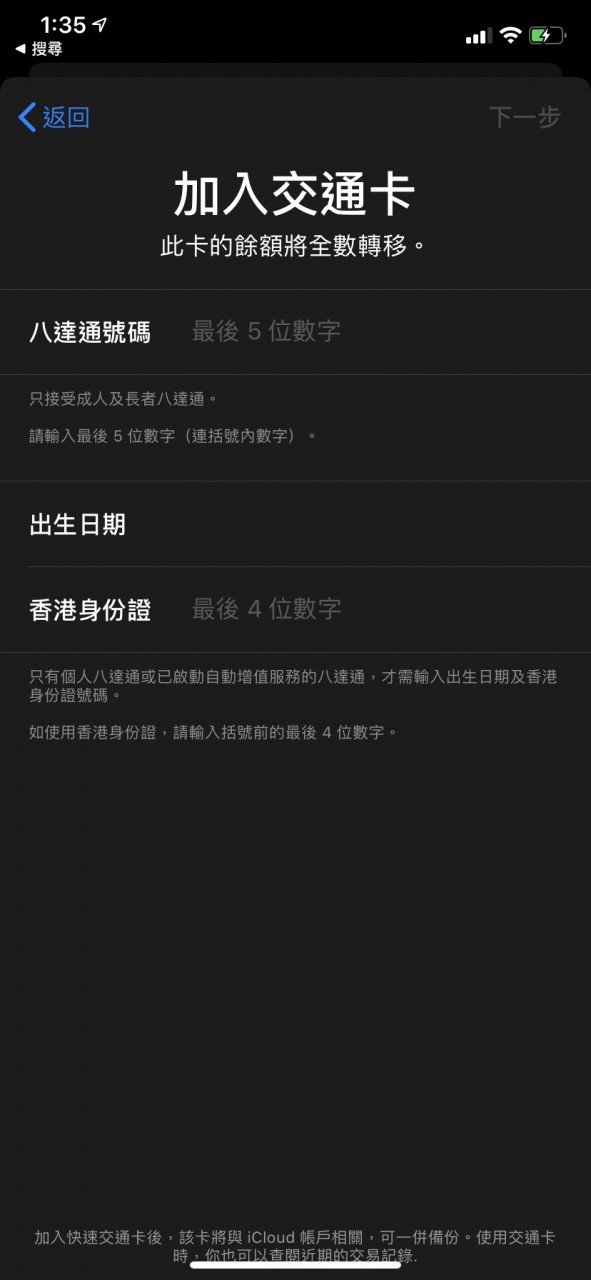Viewport: 591px width, 1280px height.
Task: Tap 下一步 to continue
Action: (525, 117)
